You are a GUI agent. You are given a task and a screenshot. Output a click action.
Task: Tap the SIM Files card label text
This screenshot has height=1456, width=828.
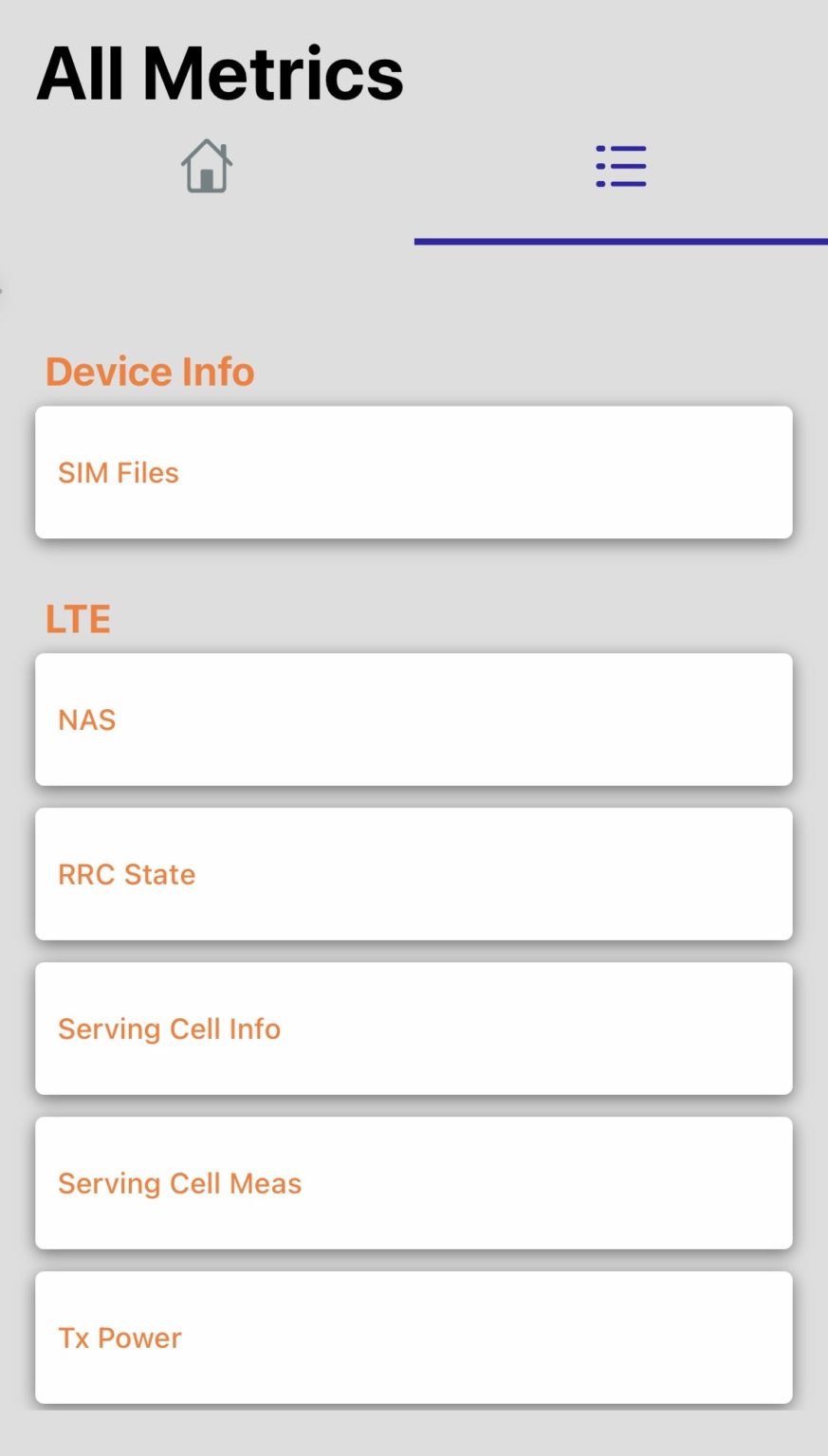pyautogui.click(x=119, y=472)
